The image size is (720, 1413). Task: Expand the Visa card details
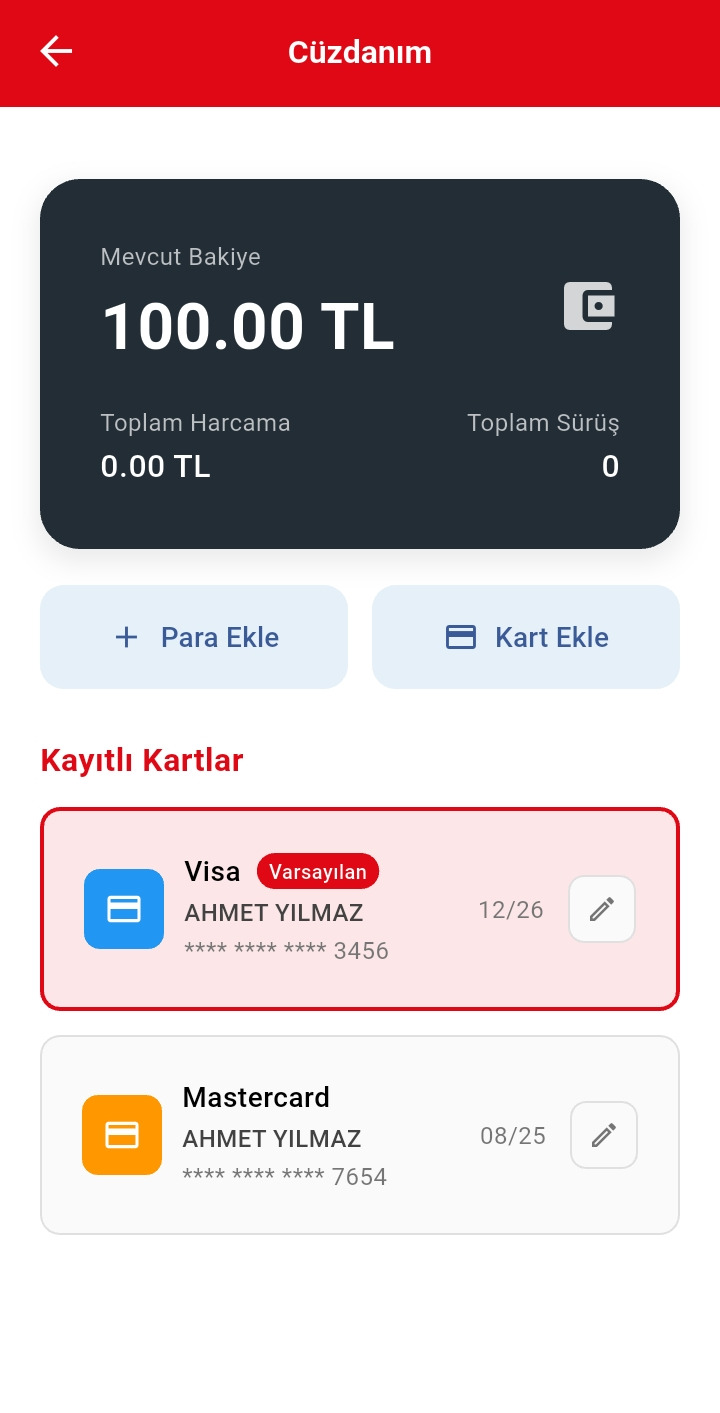point(360,908)
